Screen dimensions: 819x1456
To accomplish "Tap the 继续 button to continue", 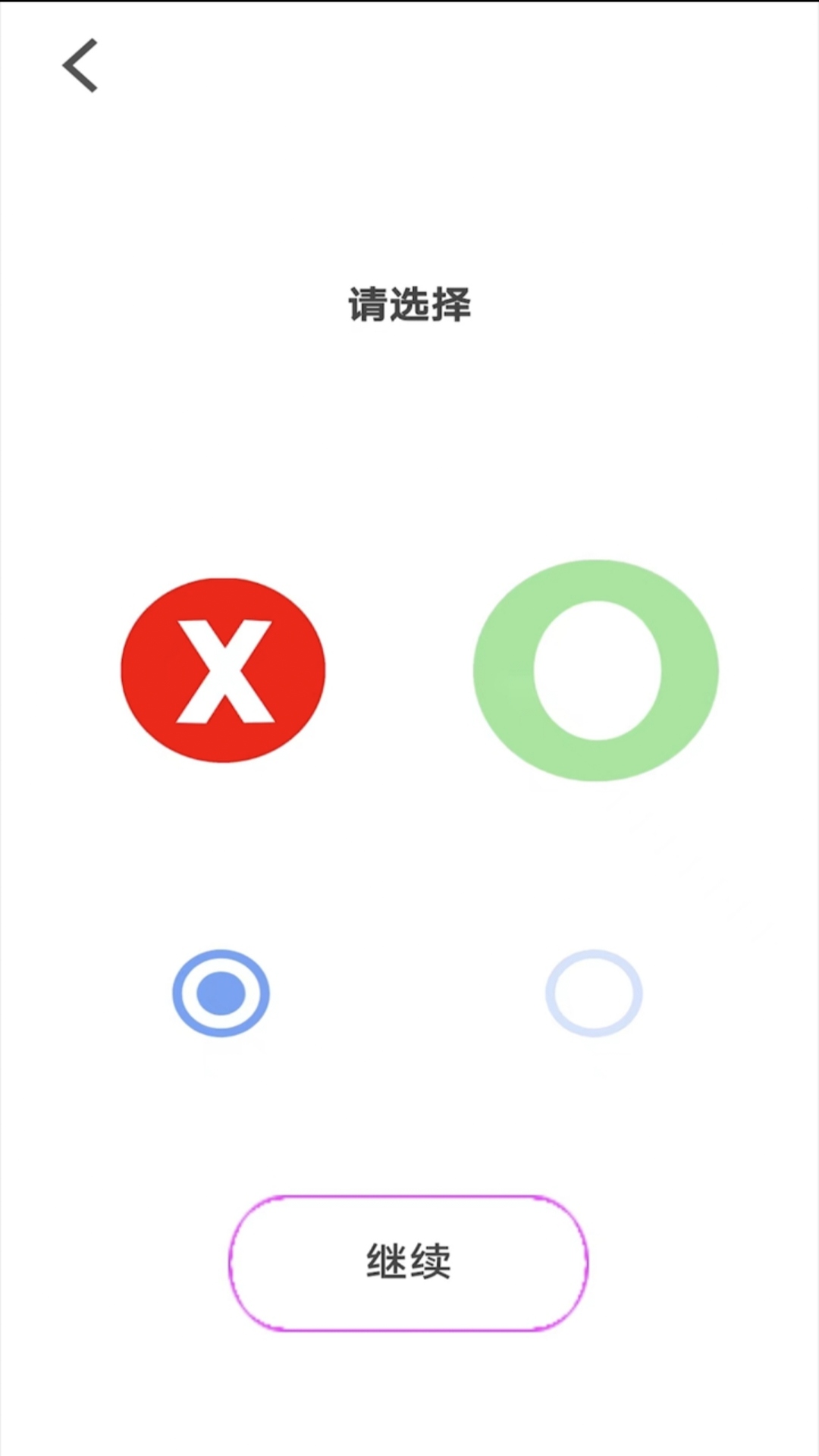I will (409, 1263).
